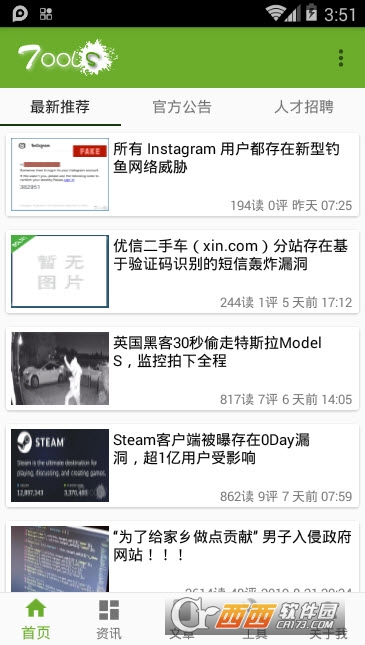The width and height of the screenshot is (365, 645).
Task: Switch to the 资讯 bottom tab
Action: (x=109, y=619)
